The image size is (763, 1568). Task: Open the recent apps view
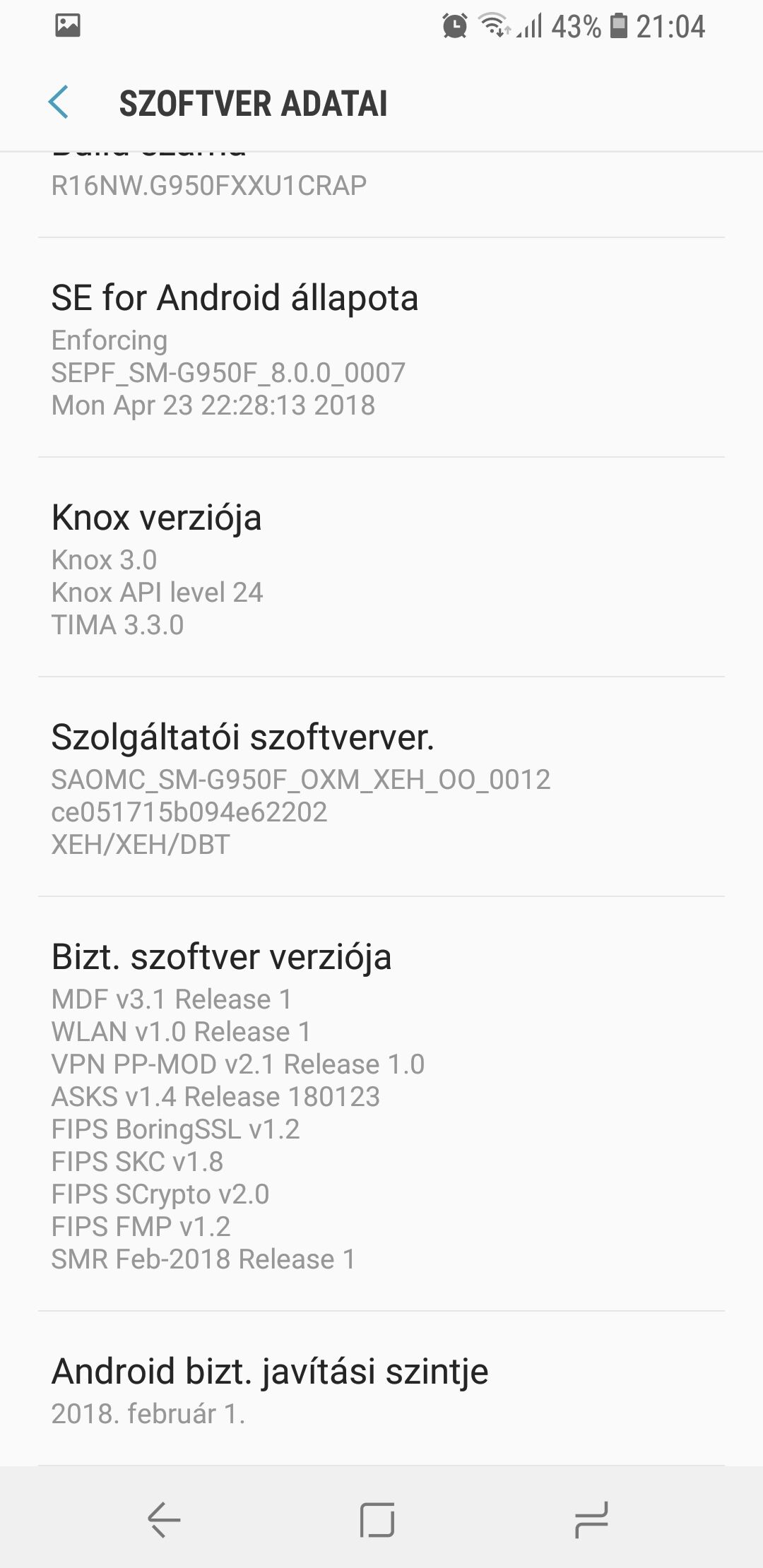pos(591,1519)
